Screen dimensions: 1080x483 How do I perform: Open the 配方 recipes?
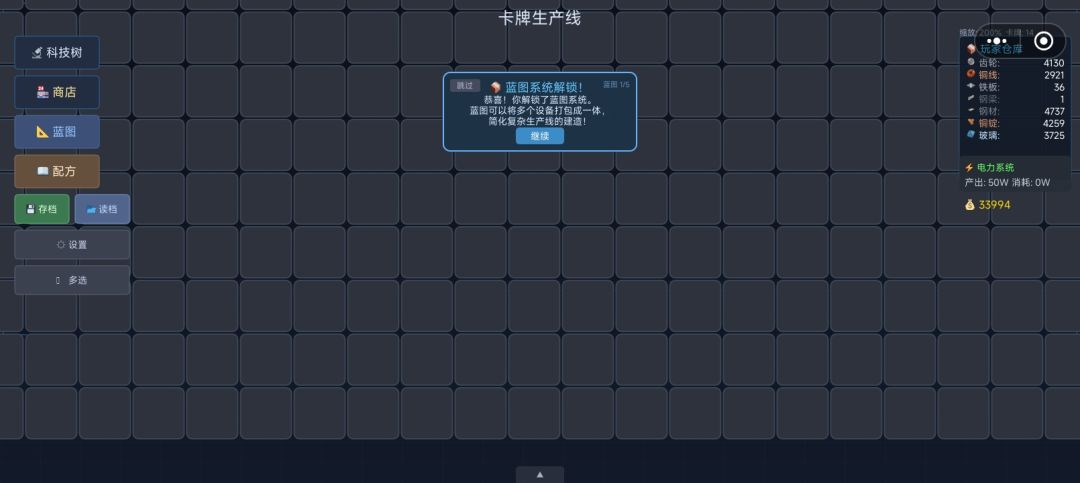[x=57, y=172]
